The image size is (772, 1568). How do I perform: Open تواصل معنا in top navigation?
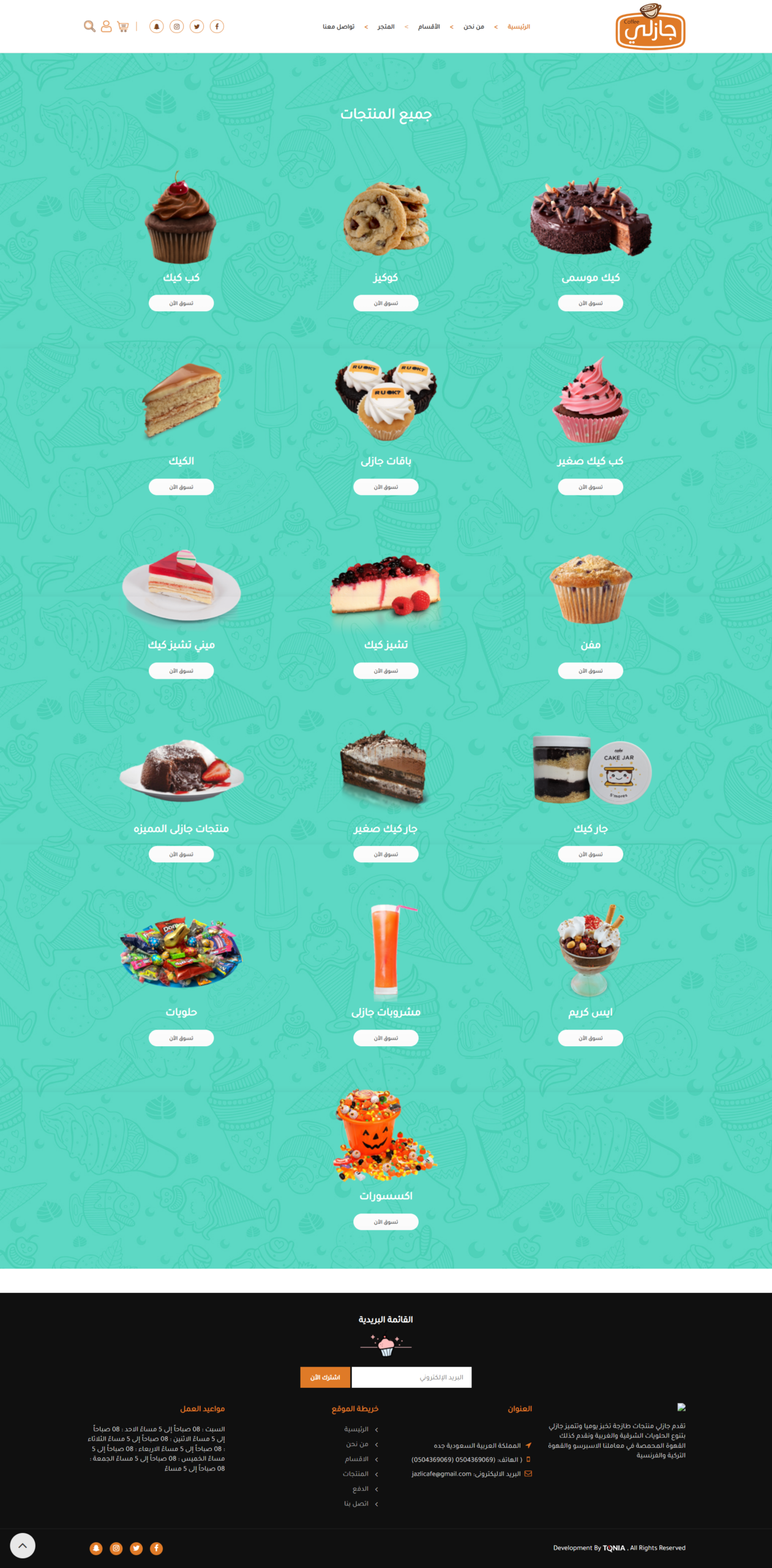click(x=339, y=26)
